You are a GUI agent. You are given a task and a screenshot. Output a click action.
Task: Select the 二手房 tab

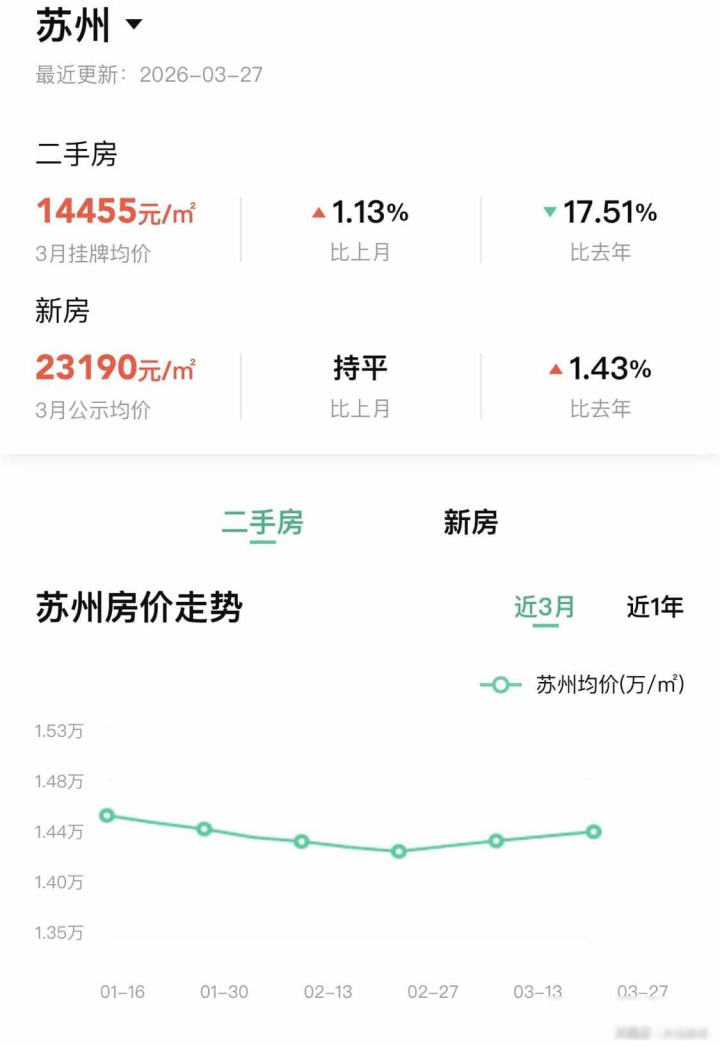point(262,522)
